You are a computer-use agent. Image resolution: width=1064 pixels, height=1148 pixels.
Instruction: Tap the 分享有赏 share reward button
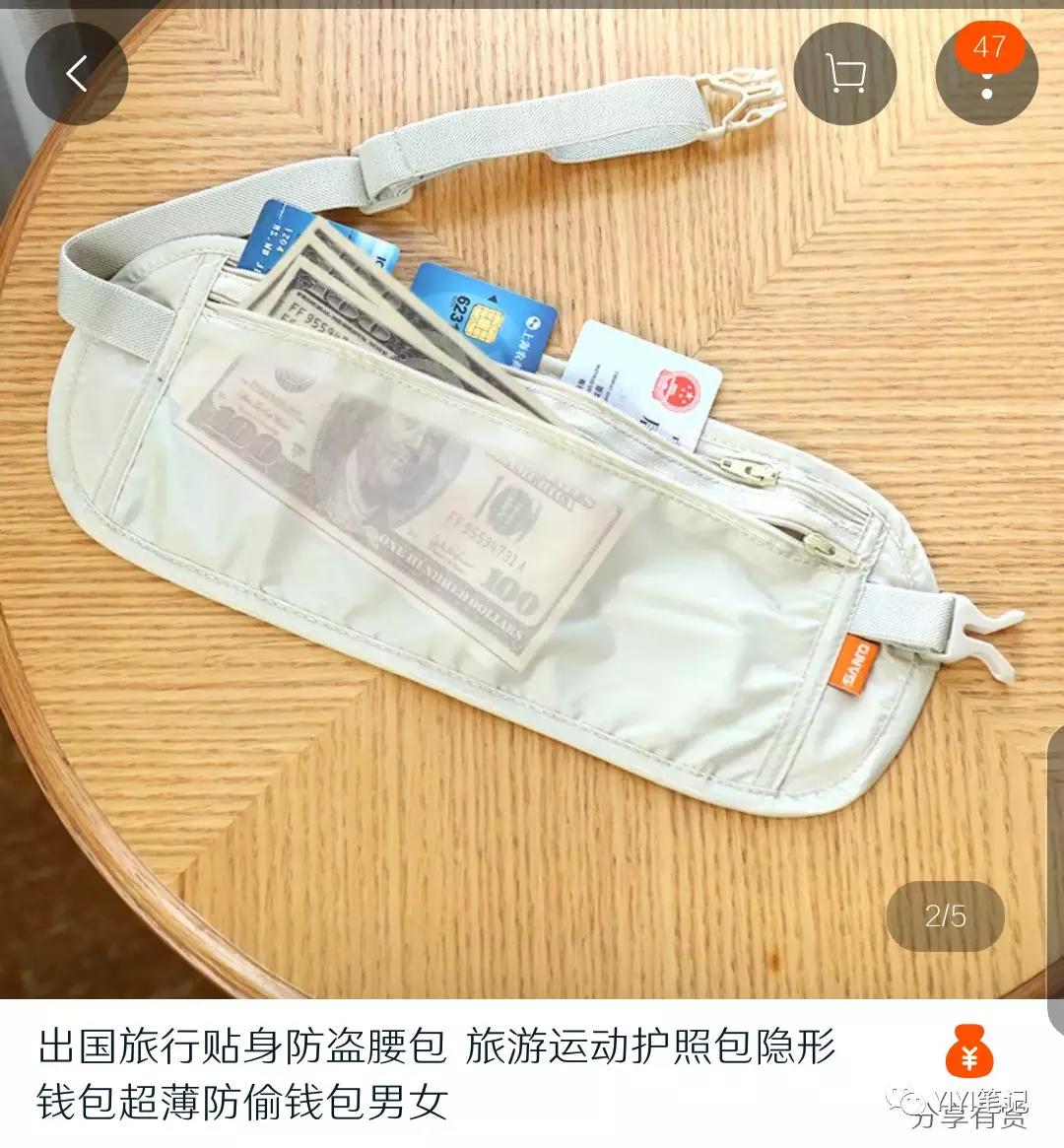[968, 1076]
